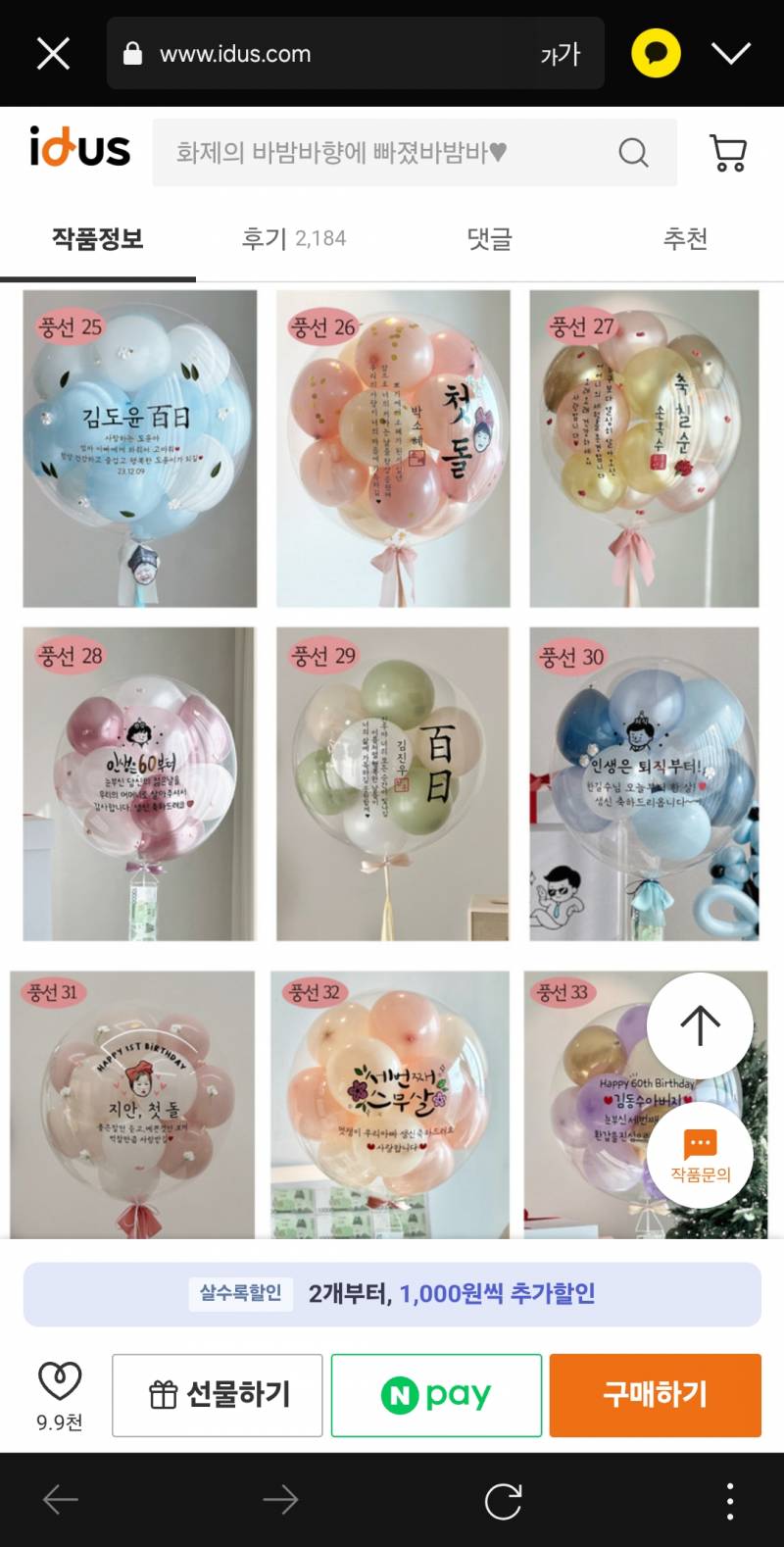Adjust text size with 가가 button
Image resolution: width=784 pixels, height=1547 pixels.
560,54
